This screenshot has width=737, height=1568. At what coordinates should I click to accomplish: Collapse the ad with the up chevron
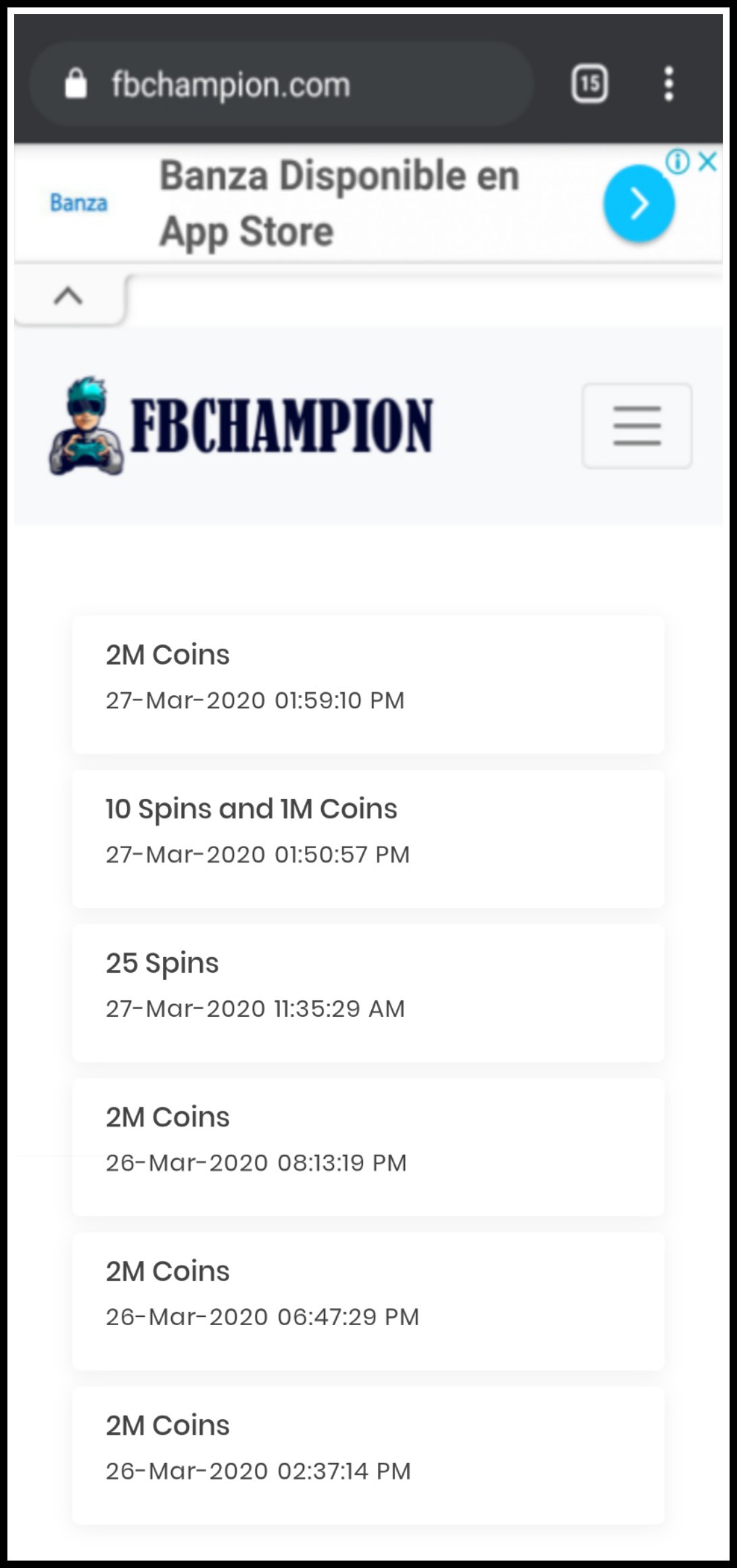coord(68,296)
